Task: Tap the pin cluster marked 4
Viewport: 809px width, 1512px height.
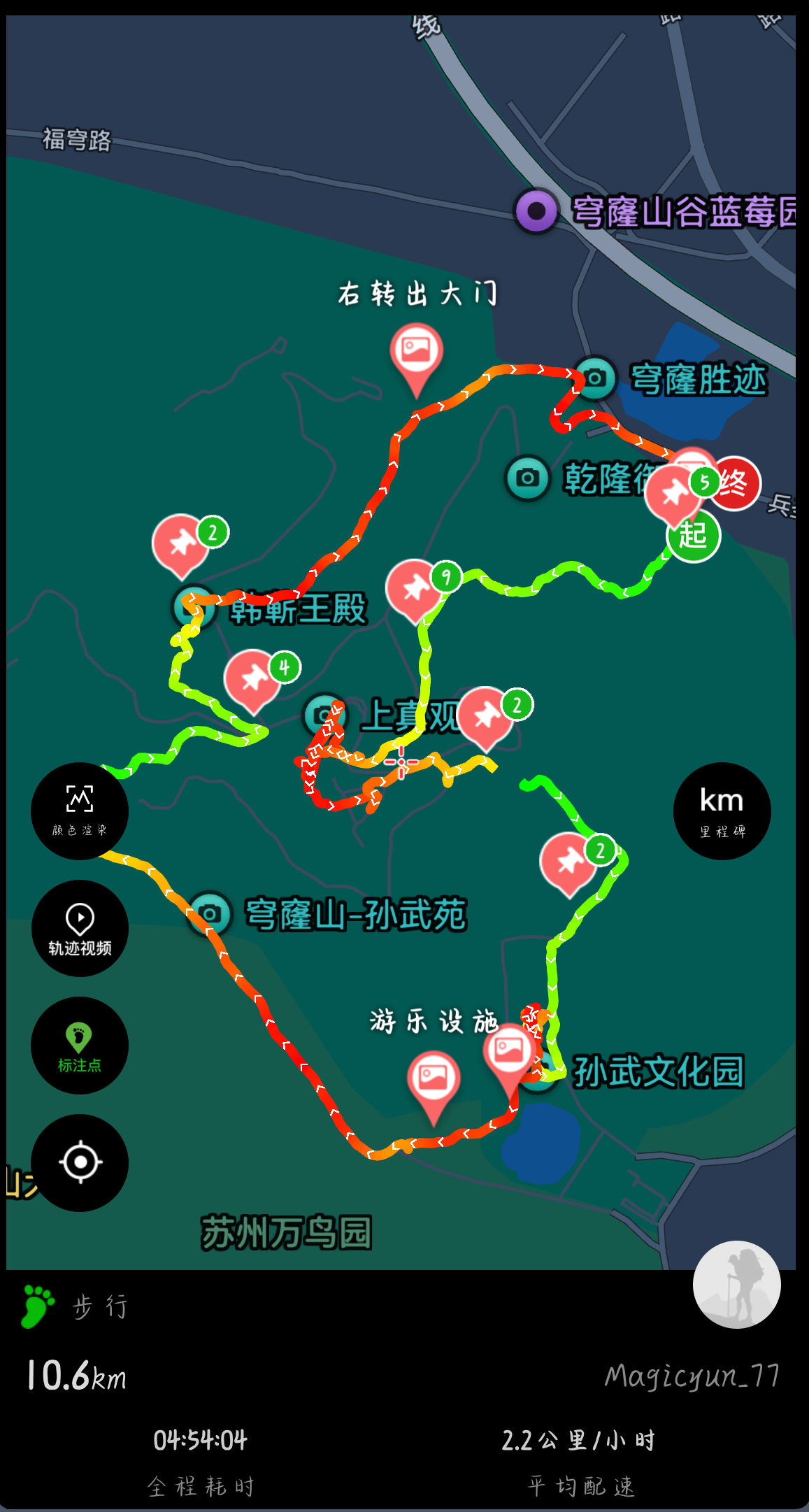Action: (x=254, y=678)
